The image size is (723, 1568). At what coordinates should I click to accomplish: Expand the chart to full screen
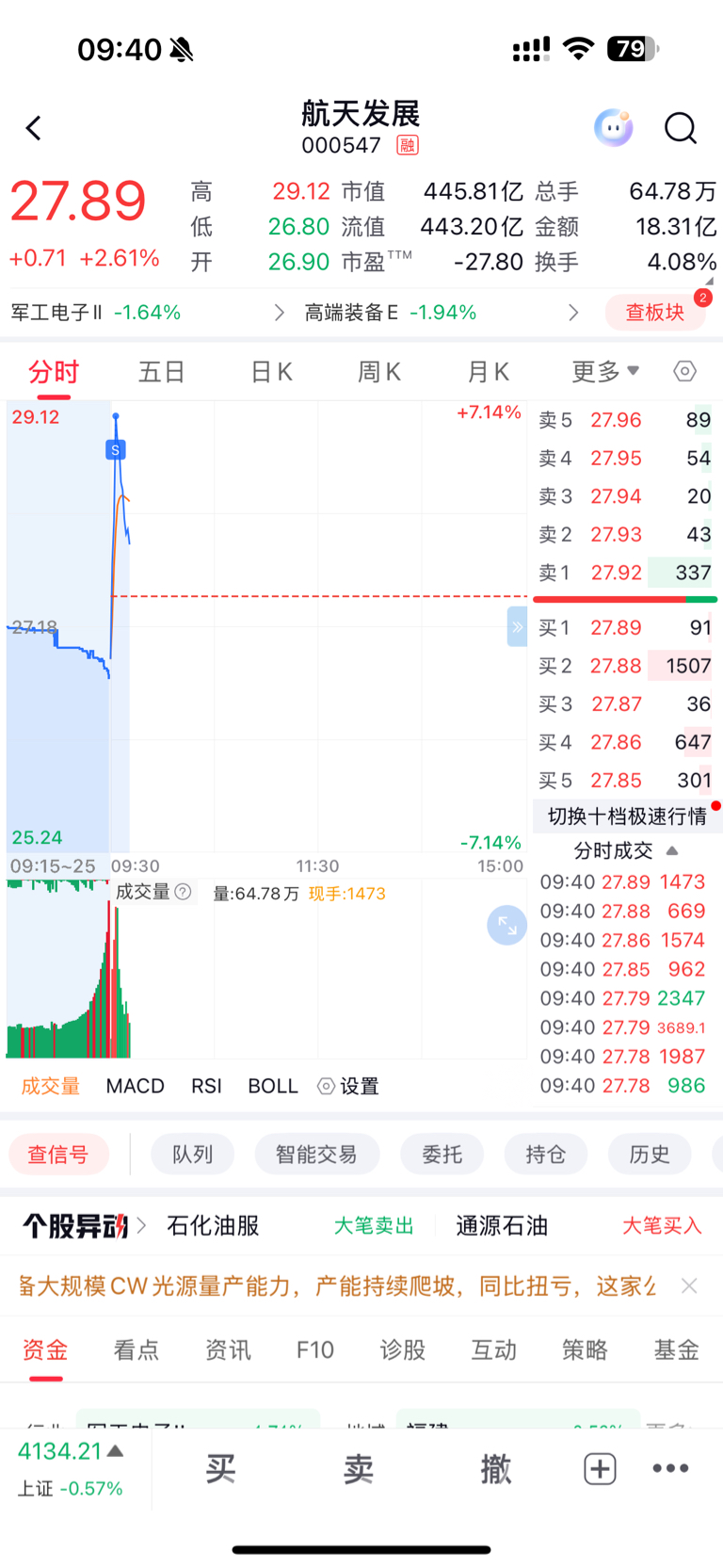[x=506, y=926]
